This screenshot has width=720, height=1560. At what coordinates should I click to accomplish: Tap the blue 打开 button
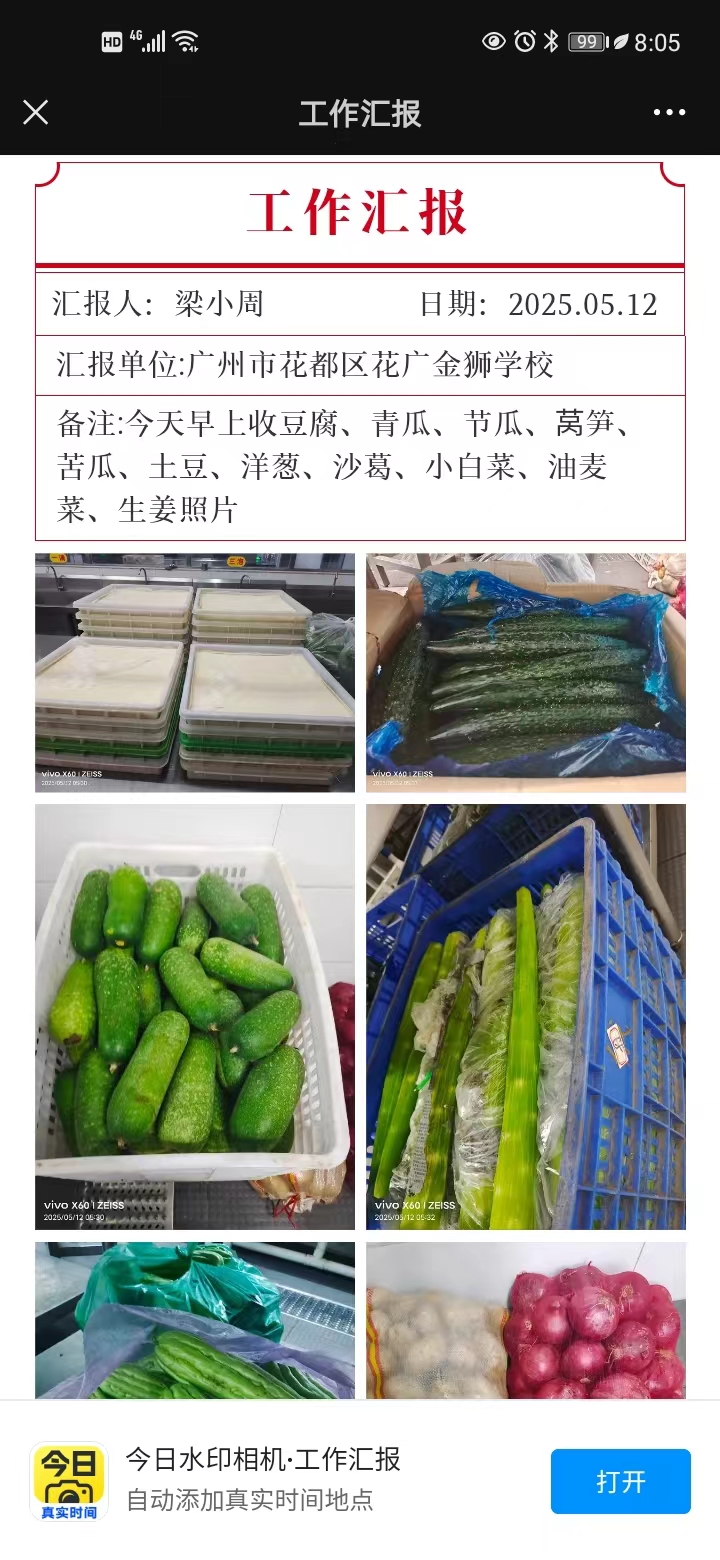[x=620, y=1481]
